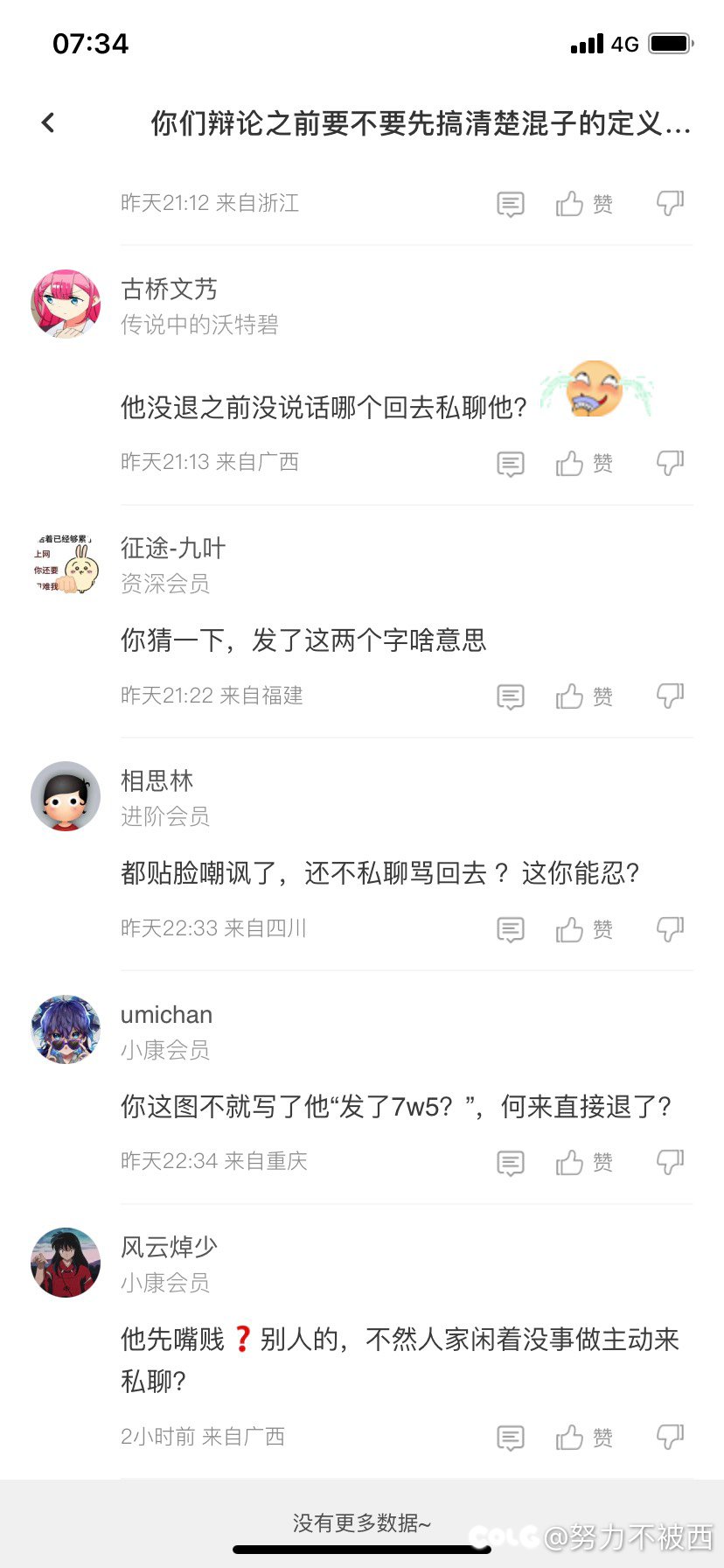Viewport: 724px width, 1568px height.
Task: Open 风云焯少's avatar profile
Action: 66,1262
